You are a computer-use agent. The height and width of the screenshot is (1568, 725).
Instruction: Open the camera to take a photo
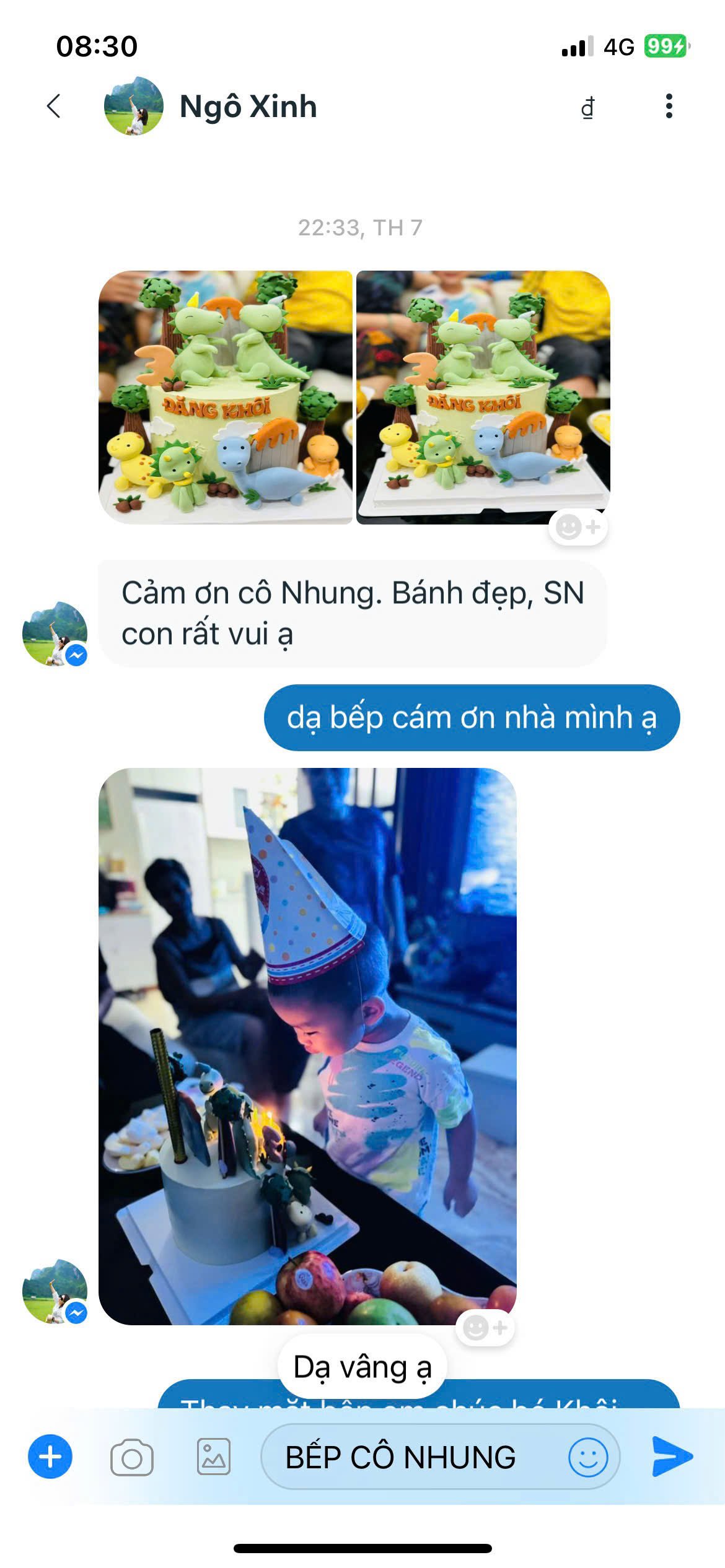click(132, 1457)
